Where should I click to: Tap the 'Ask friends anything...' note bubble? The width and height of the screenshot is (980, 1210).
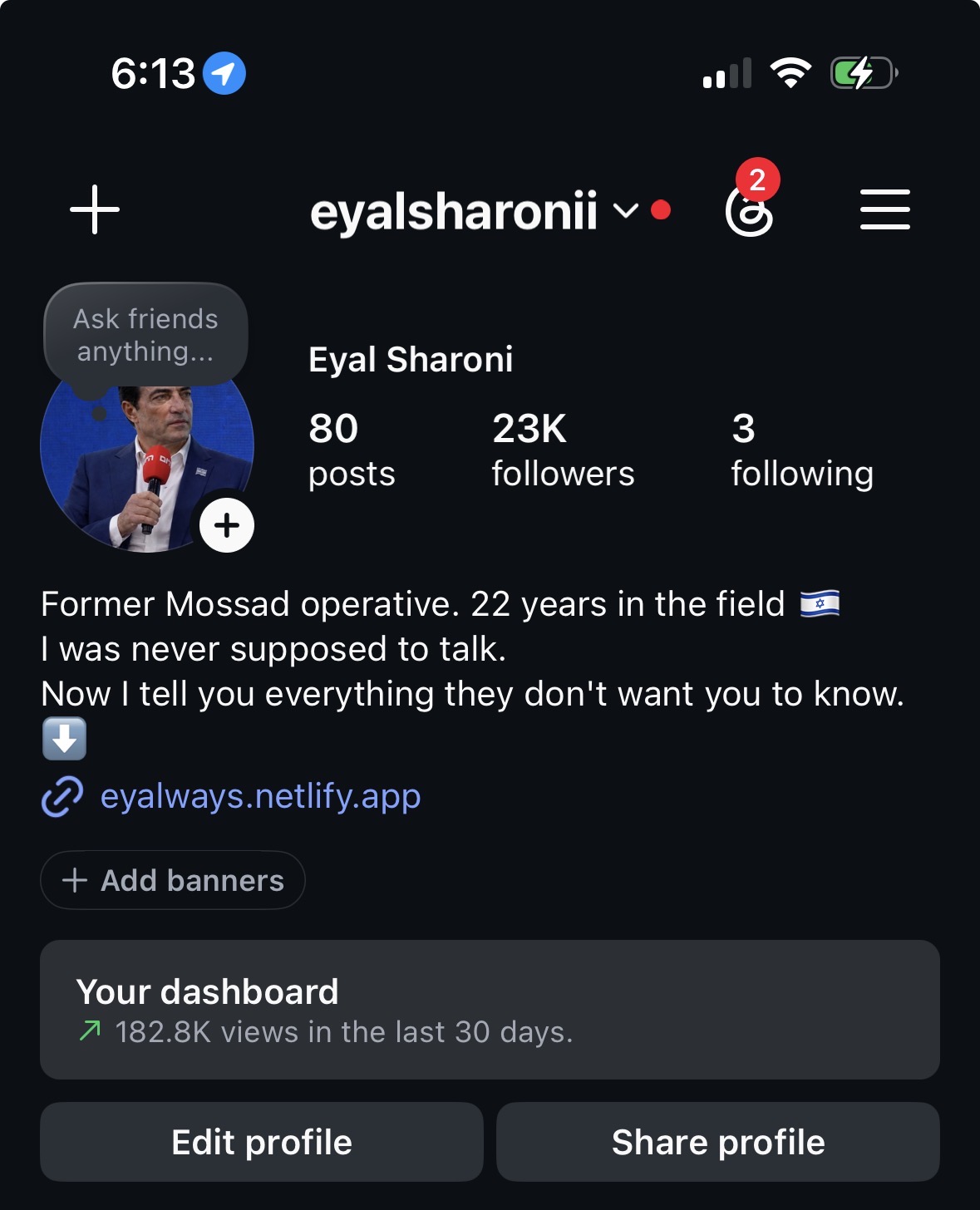pos(145,335)
